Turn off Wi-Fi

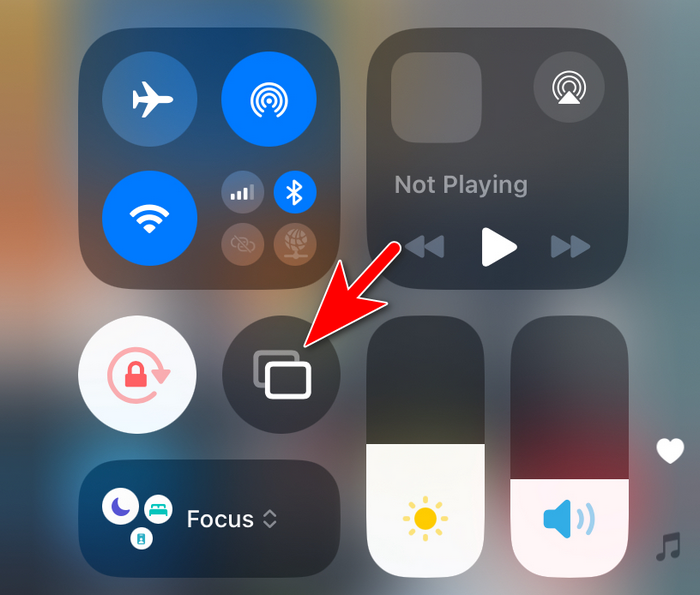click(150, 218)
